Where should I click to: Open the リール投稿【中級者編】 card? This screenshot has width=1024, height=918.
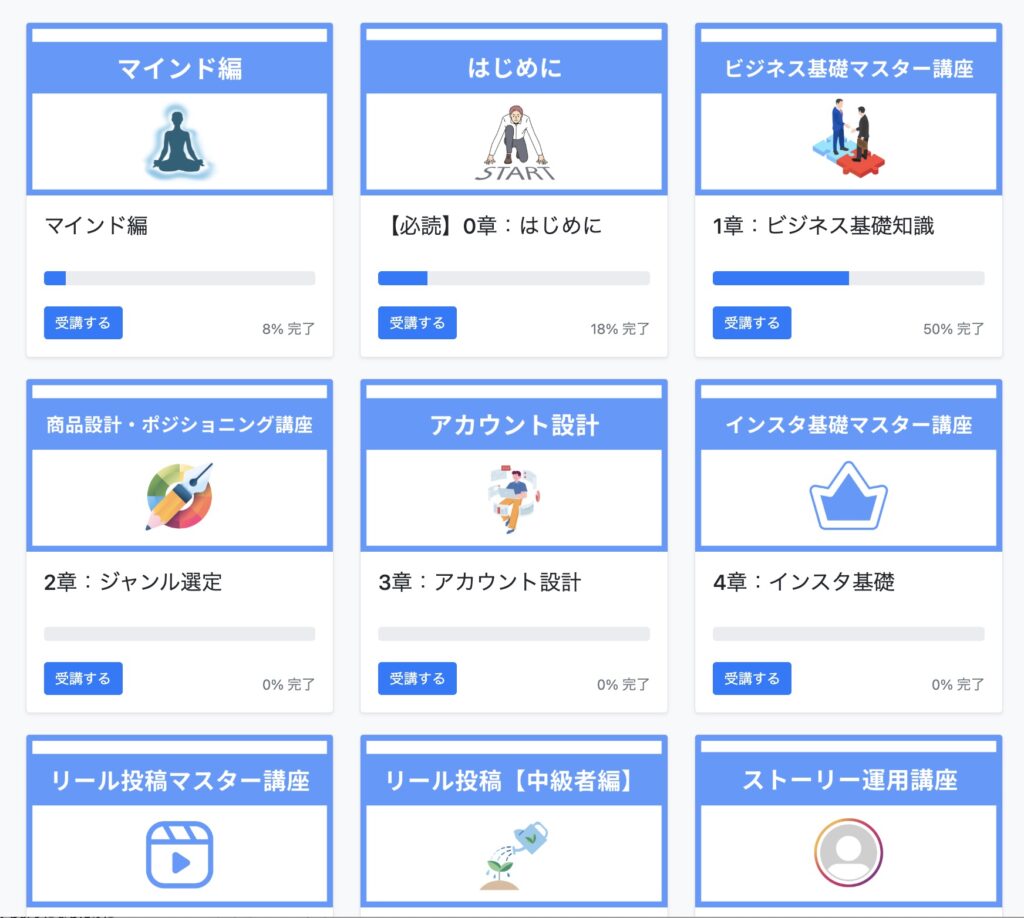pos(514,822)
